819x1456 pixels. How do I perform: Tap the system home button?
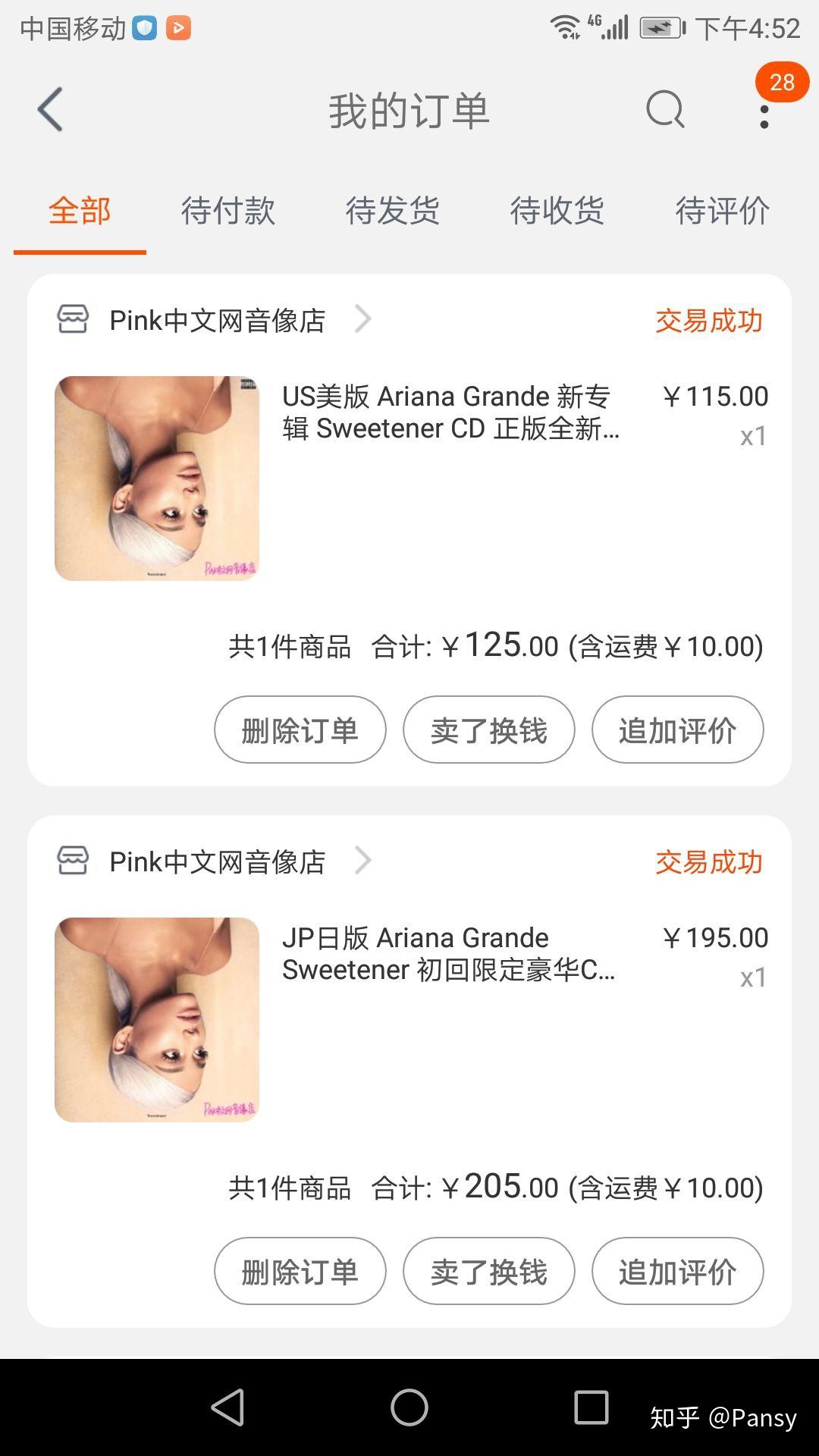click(x=409, y=1407)
